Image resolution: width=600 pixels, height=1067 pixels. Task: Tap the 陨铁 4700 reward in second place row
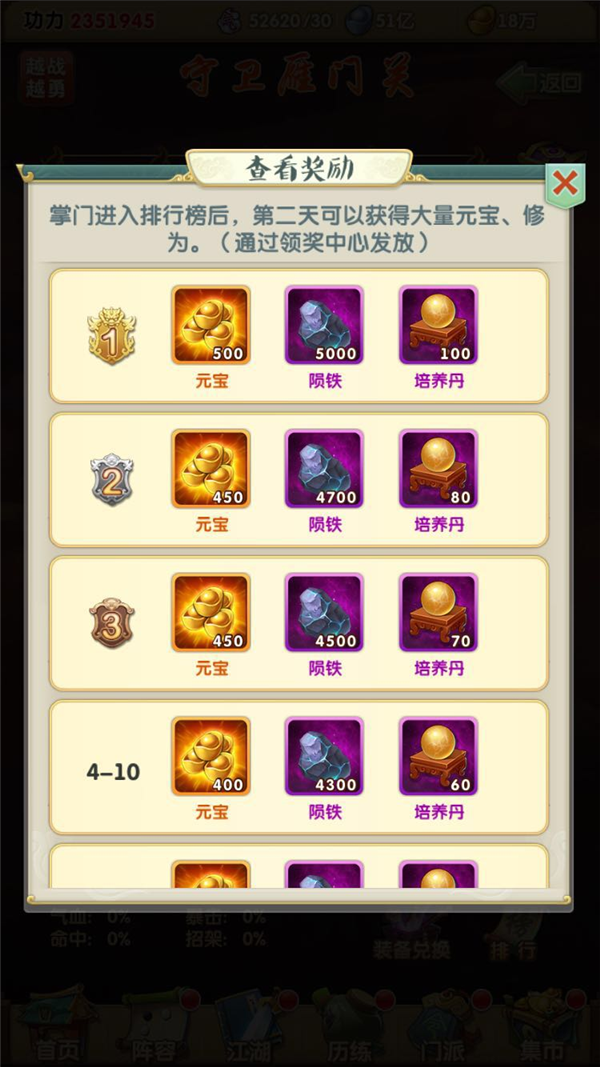tap(324, 469)
